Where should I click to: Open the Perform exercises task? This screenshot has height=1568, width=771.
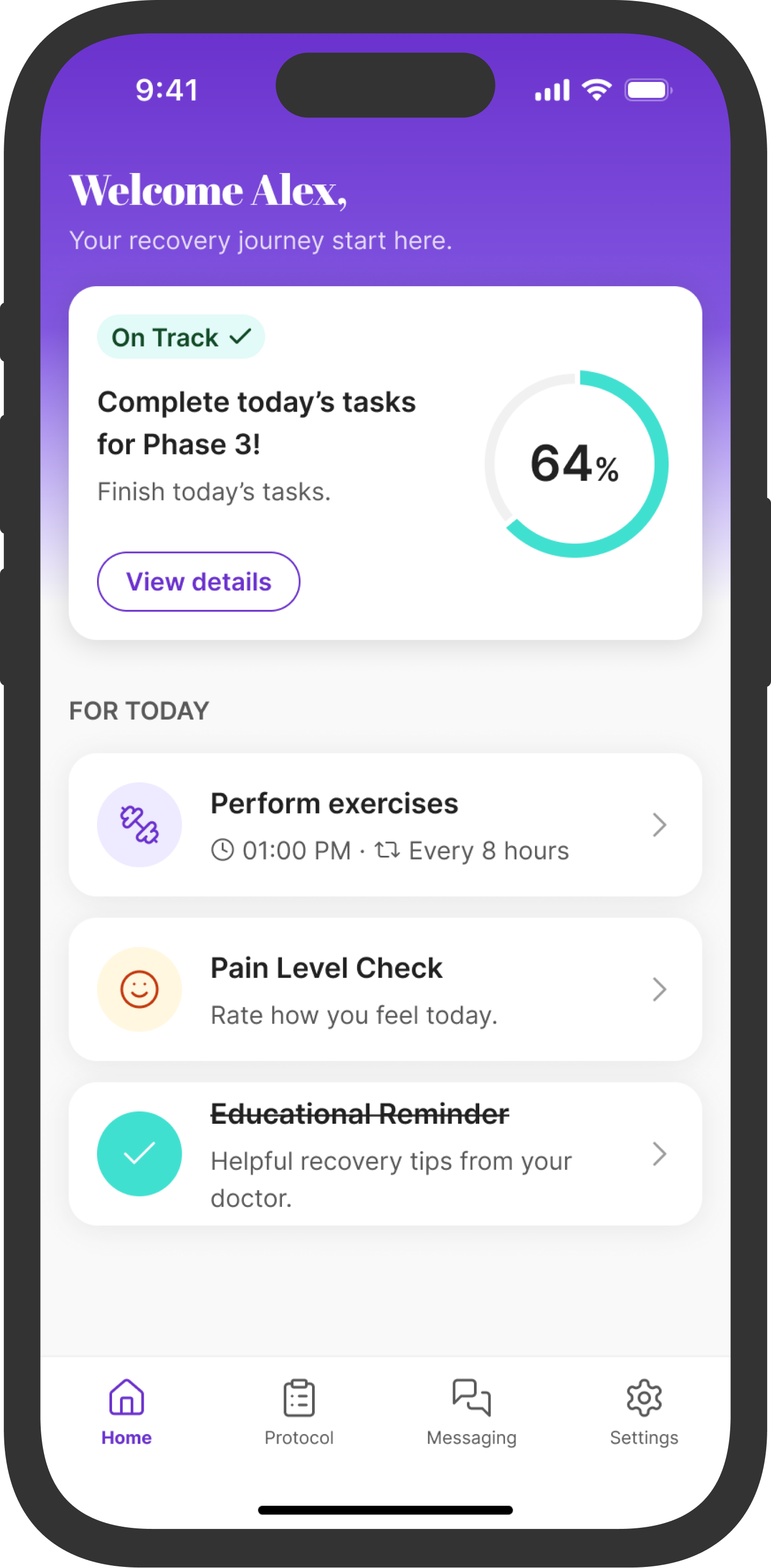(x=385, y=825)
